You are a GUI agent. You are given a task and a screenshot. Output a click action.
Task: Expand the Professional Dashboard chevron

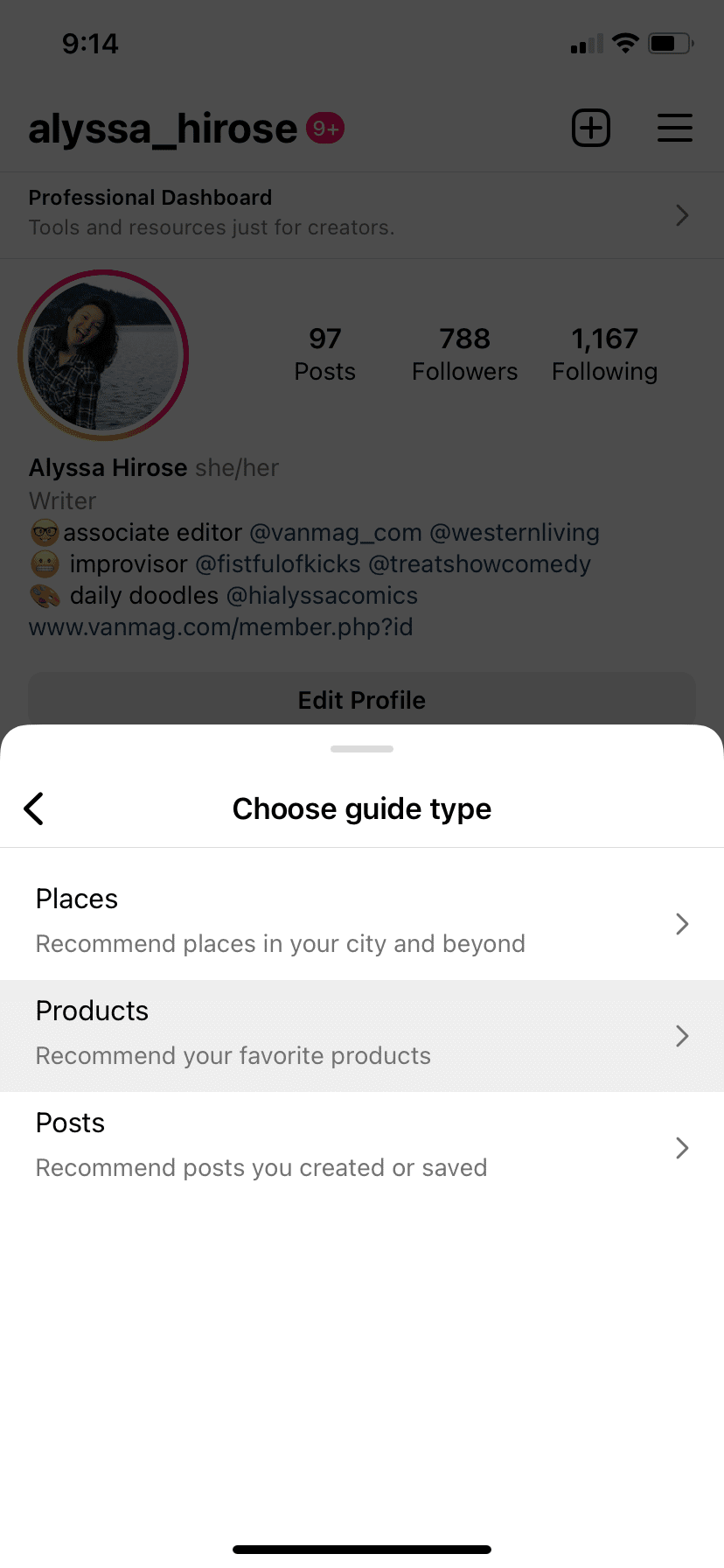point(681,215)
